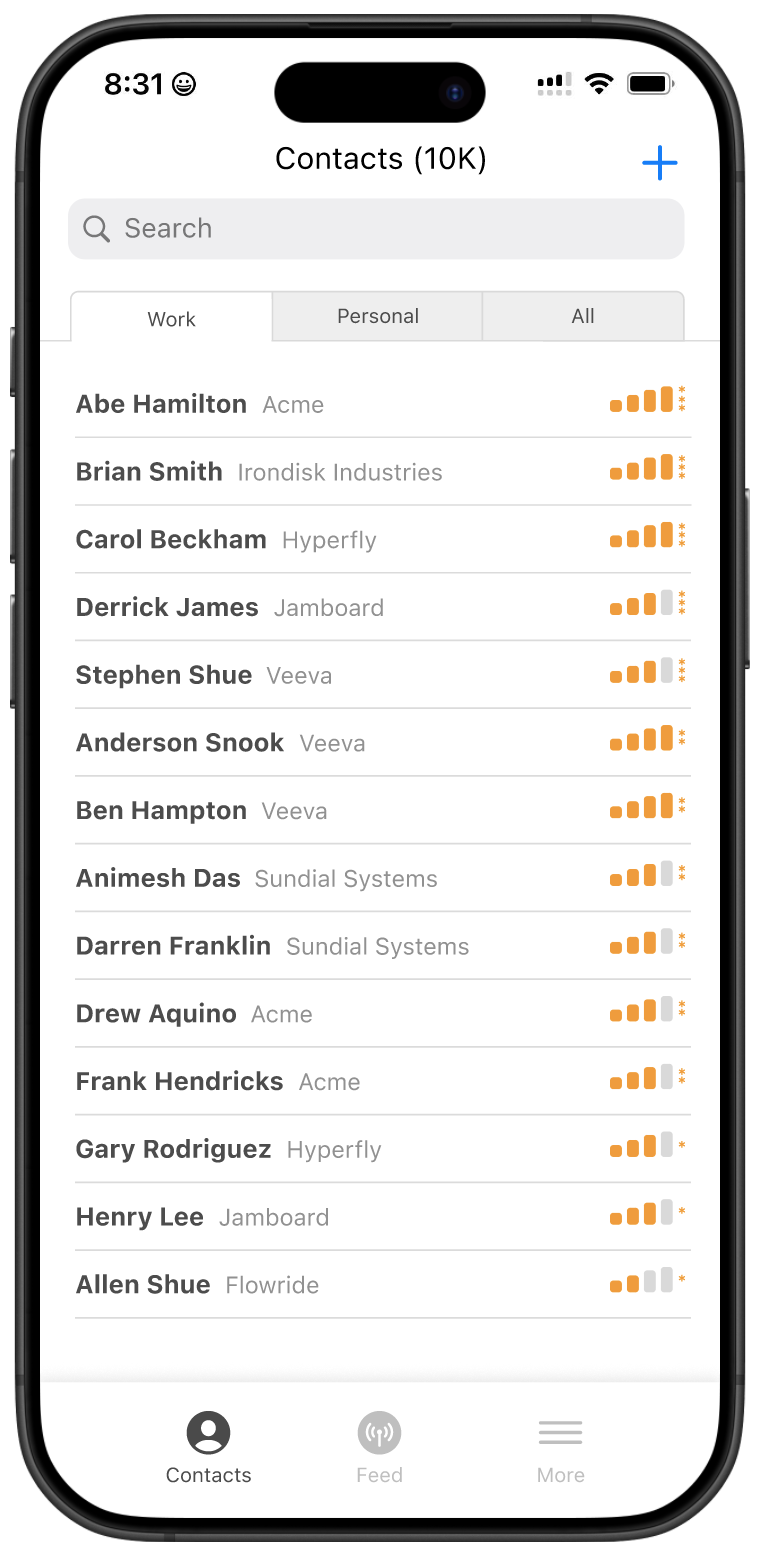Show the All contacts tab

click(x=583, y=317)
